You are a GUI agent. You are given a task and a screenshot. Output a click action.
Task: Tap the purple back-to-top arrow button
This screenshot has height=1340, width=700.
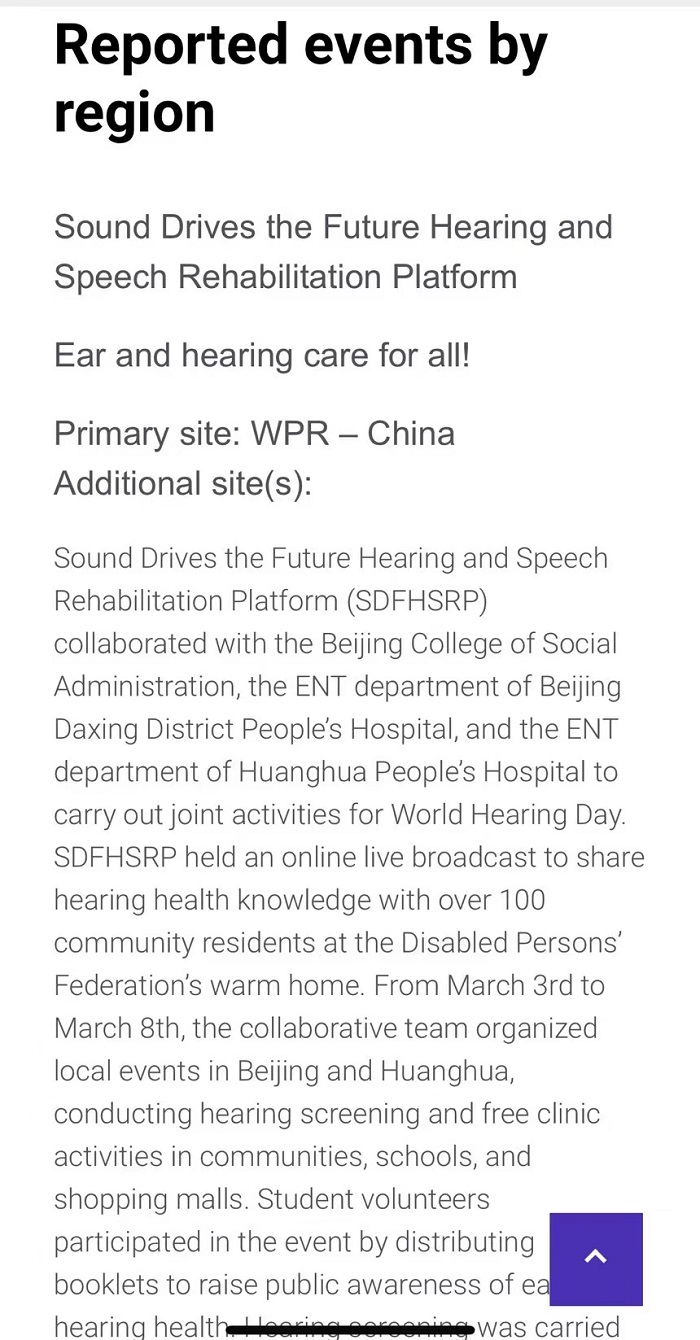point(596,1259)
